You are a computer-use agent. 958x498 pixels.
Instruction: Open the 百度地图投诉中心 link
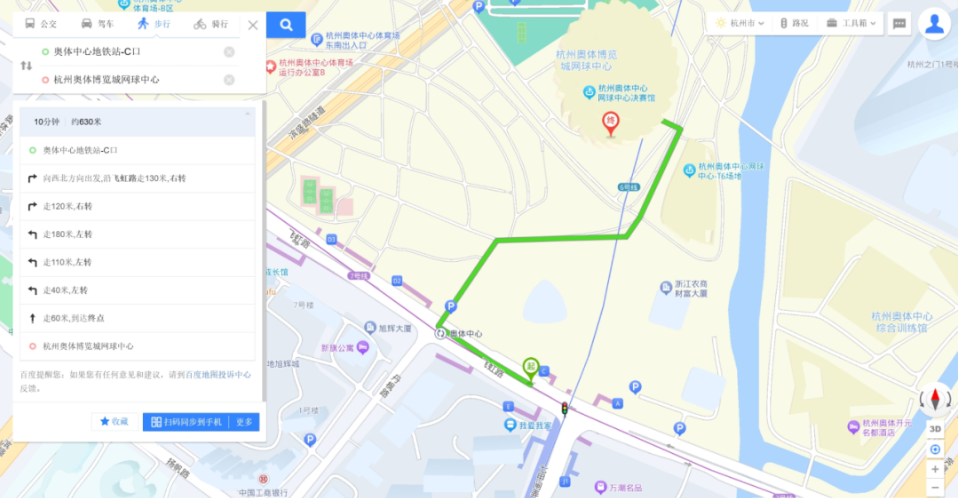coord(211,375)
